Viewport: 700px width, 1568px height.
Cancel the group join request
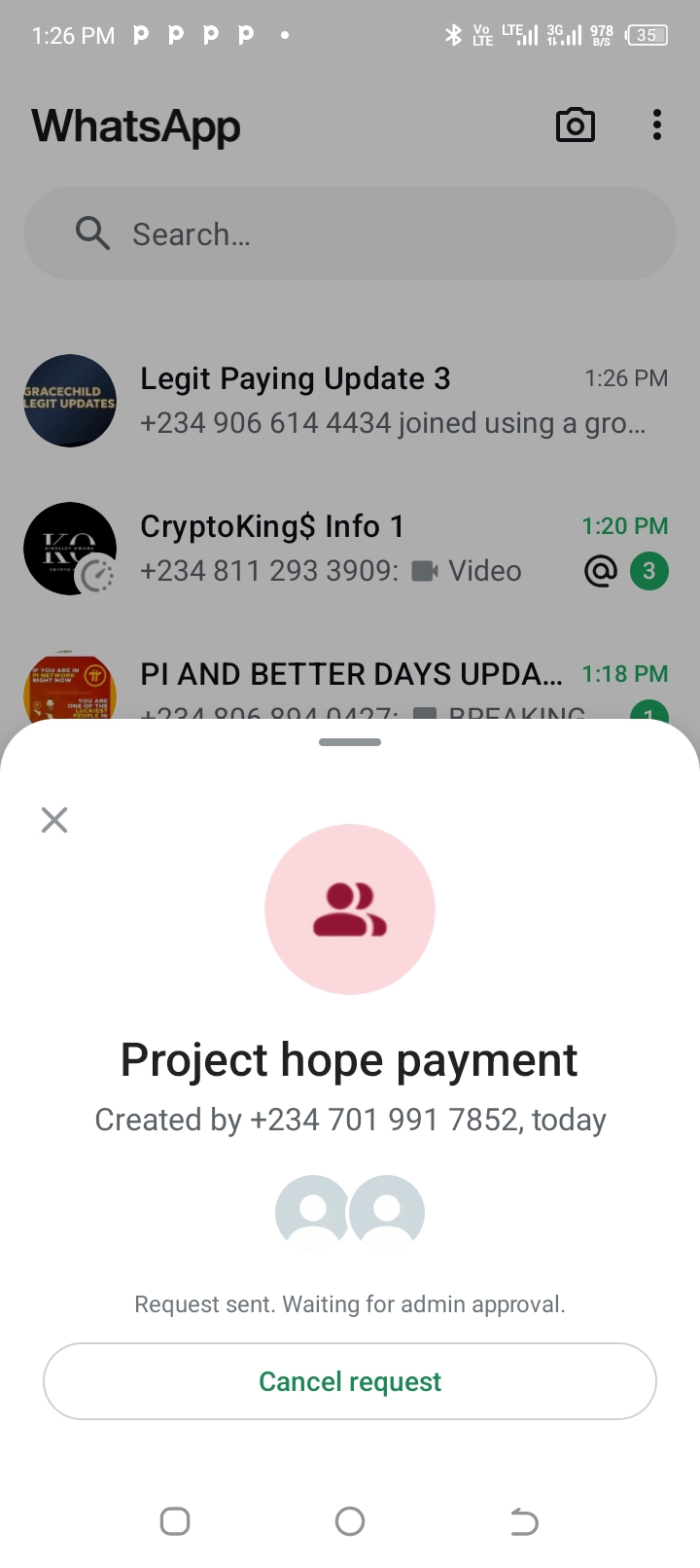[350, 1381]
